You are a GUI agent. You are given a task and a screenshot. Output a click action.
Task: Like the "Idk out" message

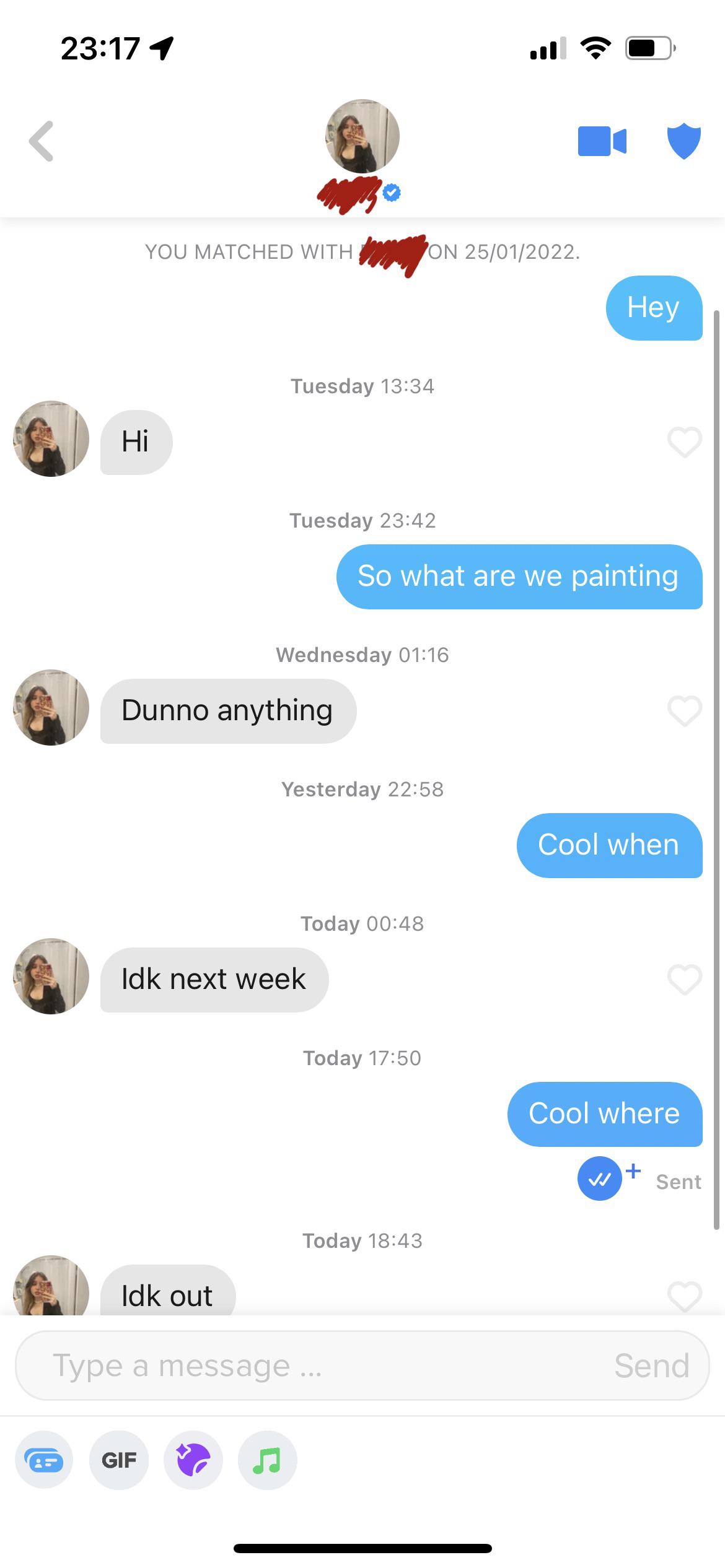(684, 1294)
